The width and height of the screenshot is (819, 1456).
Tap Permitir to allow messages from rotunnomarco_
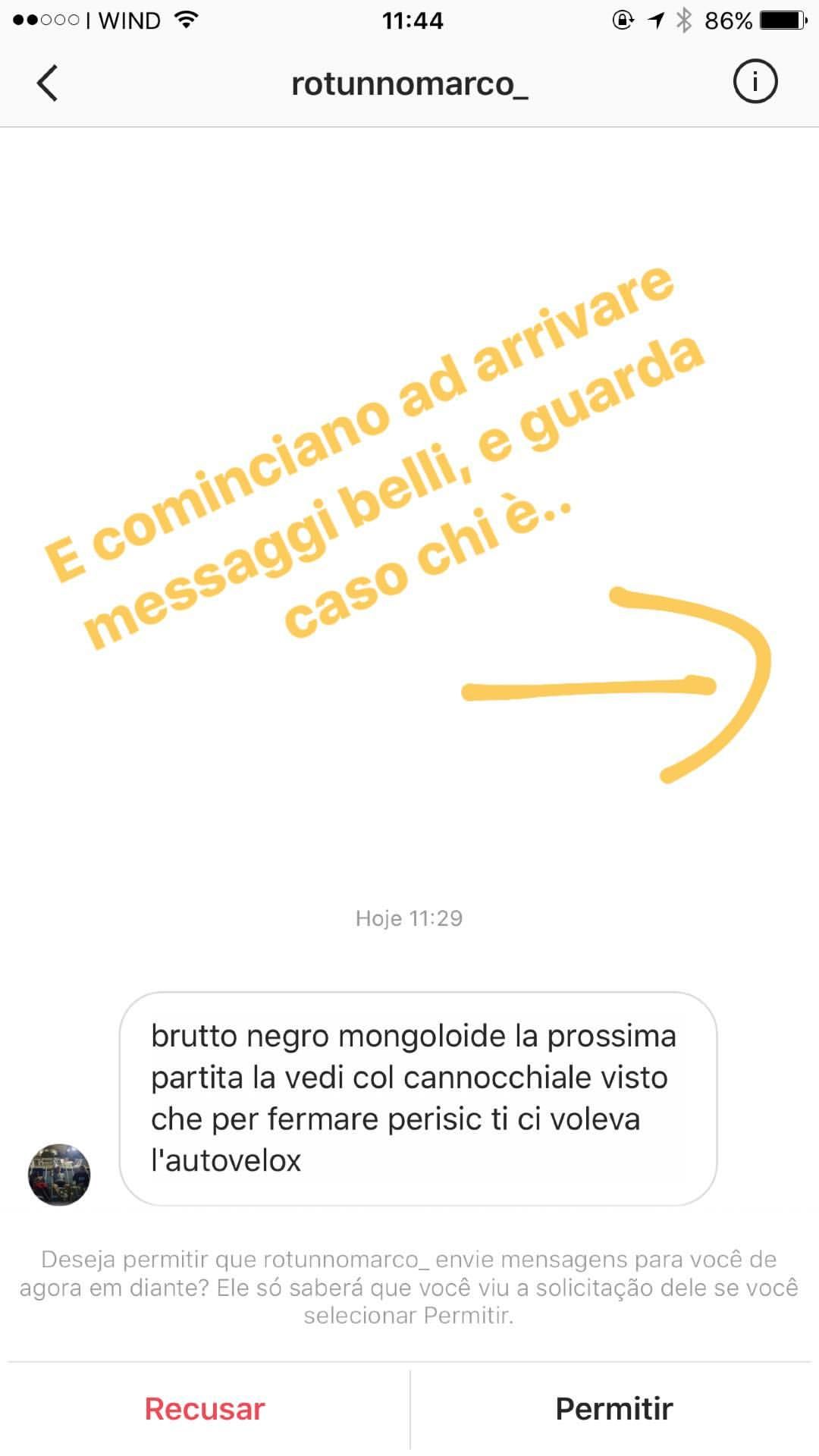614,1407
